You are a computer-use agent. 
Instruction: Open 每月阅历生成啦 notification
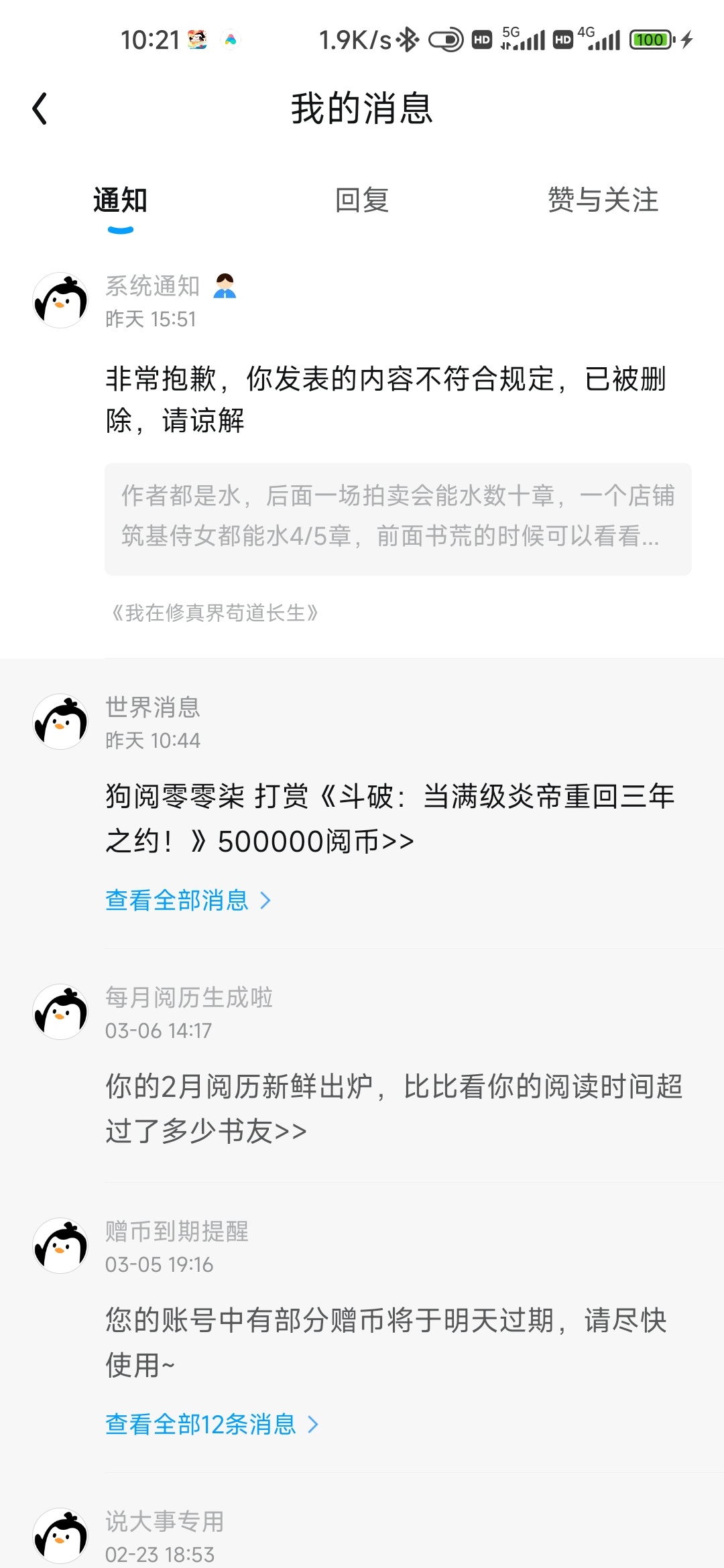[392, 1108]
